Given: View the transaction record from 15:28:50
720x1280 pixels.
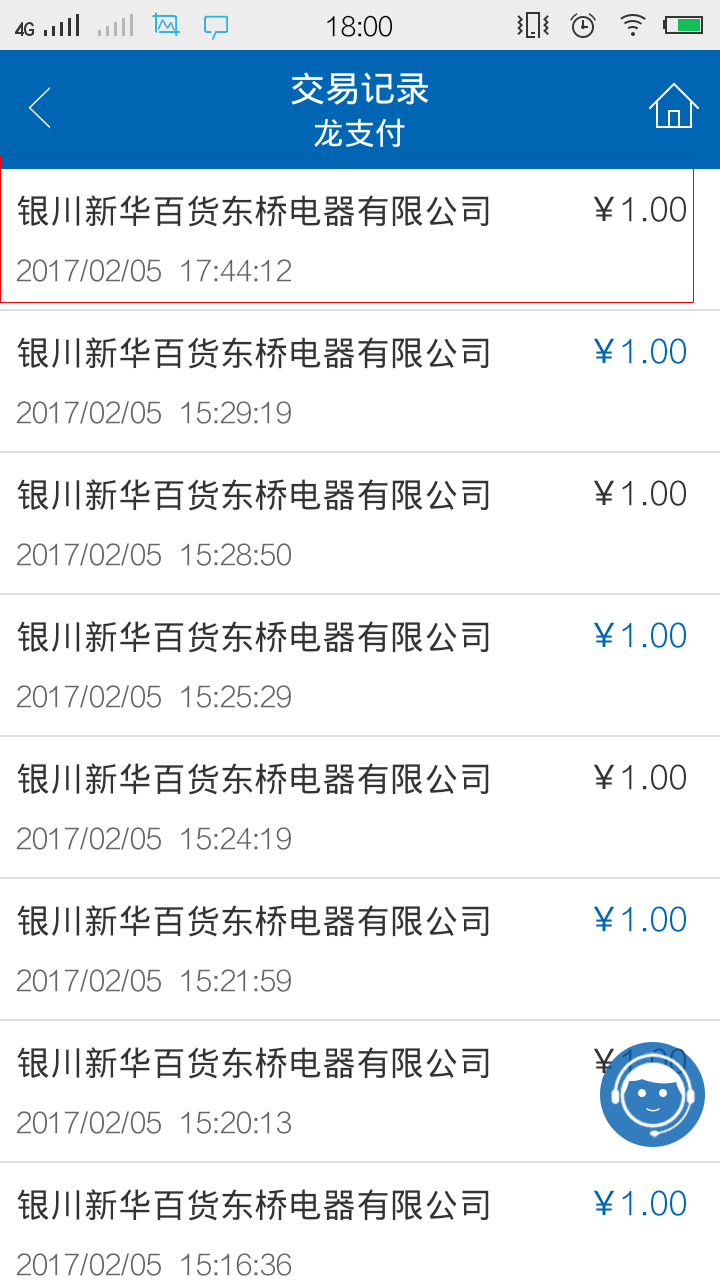Looking at the screenshot, I should [x=360, y=524].
